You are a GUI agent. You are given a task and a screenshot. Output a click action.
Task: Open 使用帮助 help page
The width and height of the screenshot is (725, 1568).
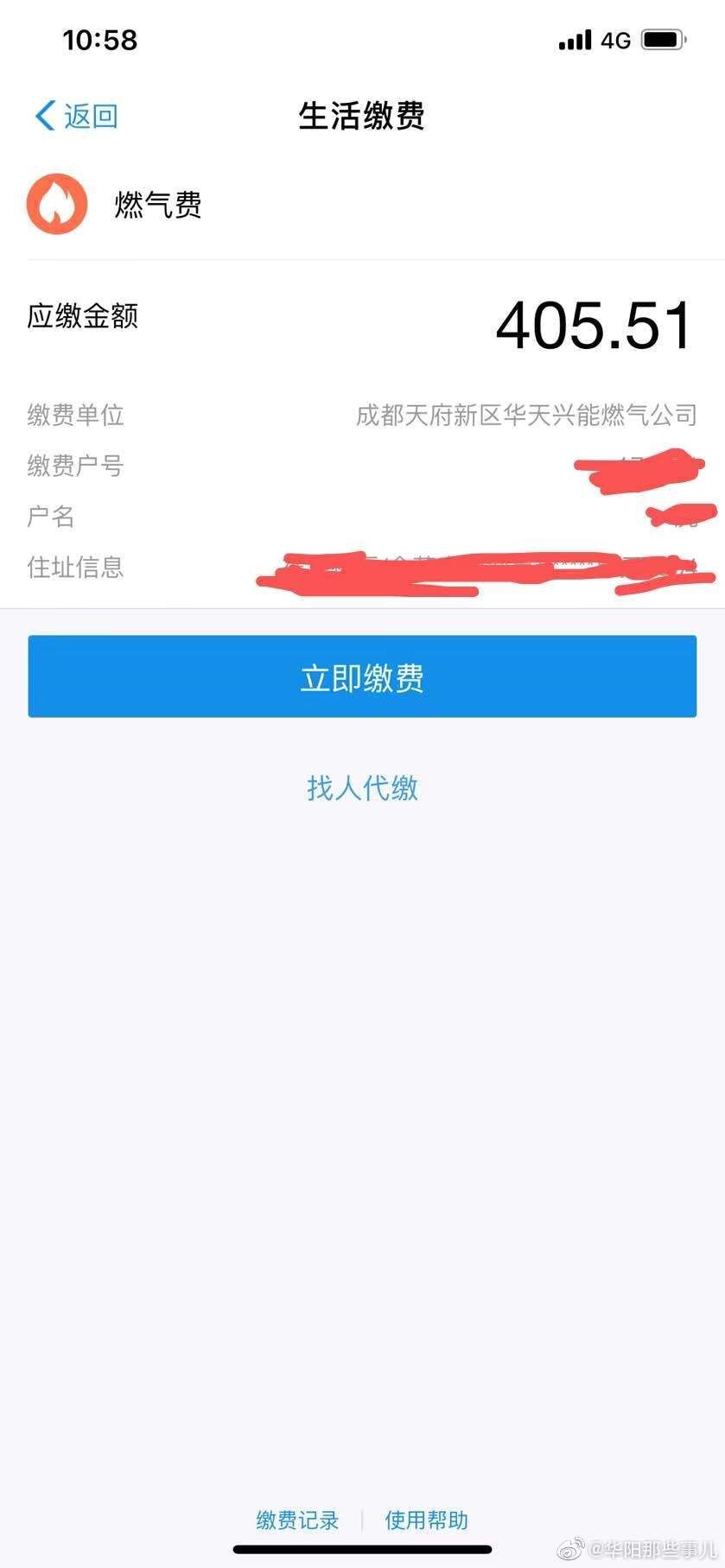(426, 1520)
